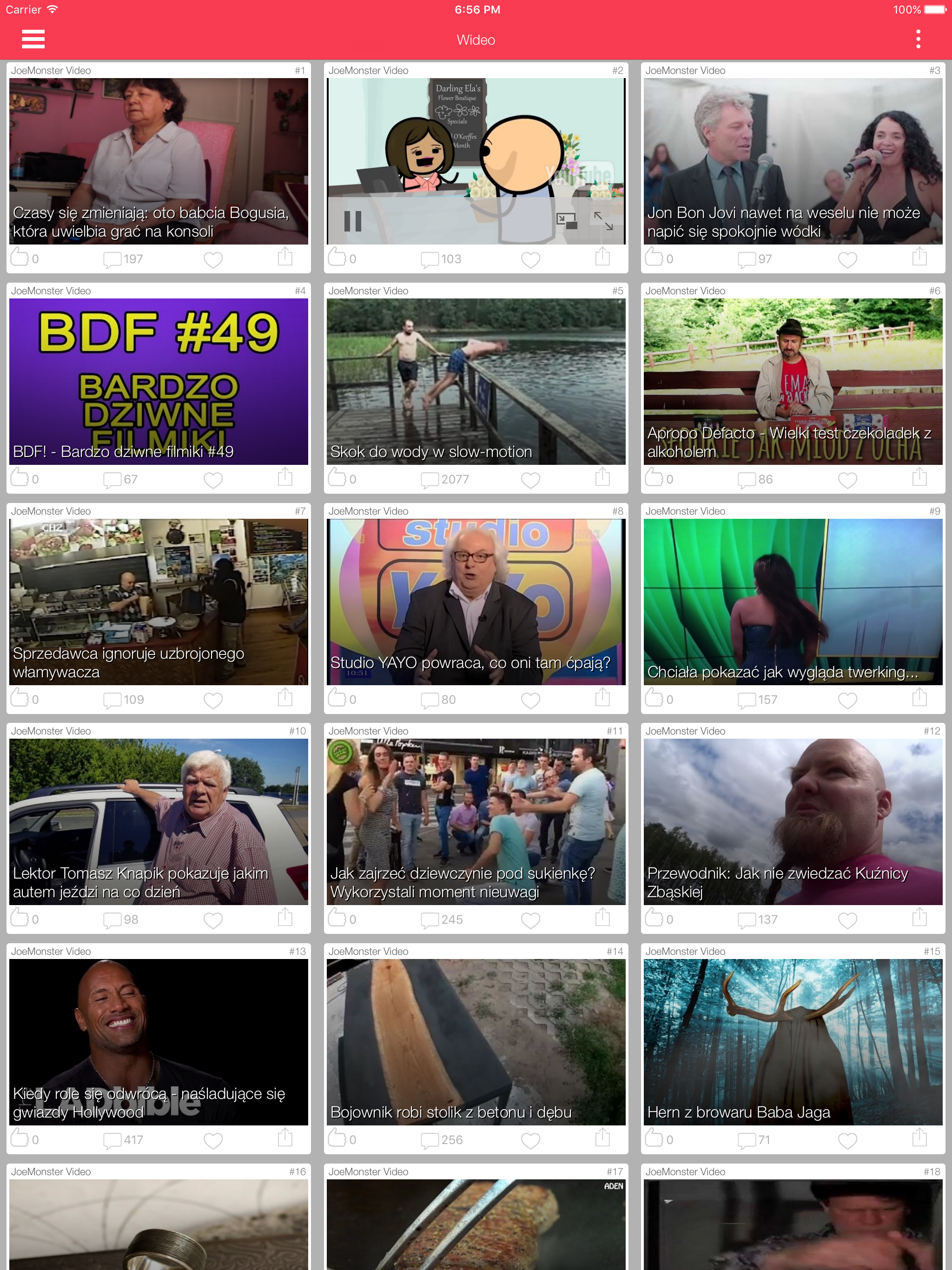The image size is (952, 1270).
Task: Open comments on the twerking video
Action: [746, 699]
